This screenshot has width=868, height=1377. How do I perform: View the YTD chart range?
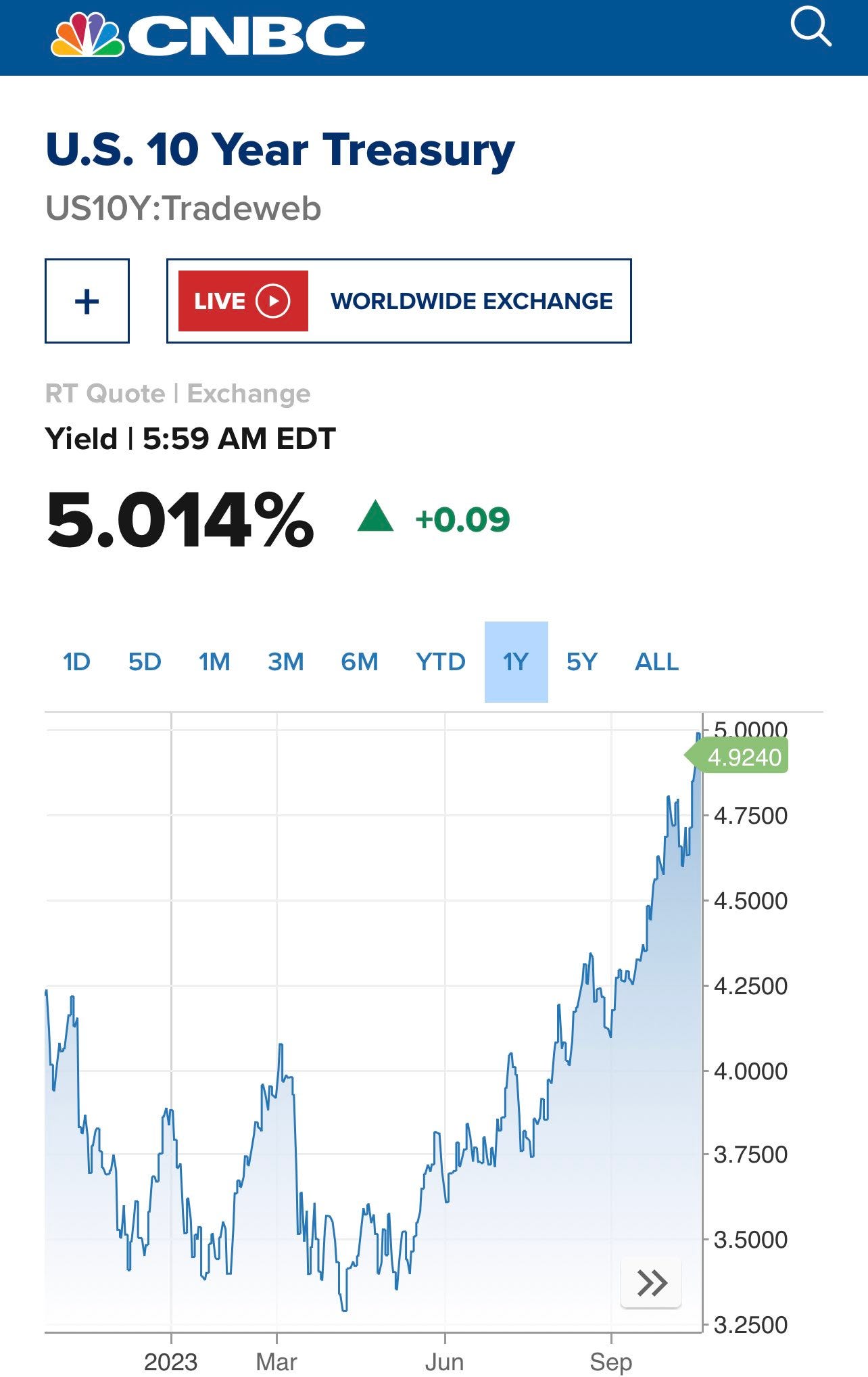[x=441, y=662]
